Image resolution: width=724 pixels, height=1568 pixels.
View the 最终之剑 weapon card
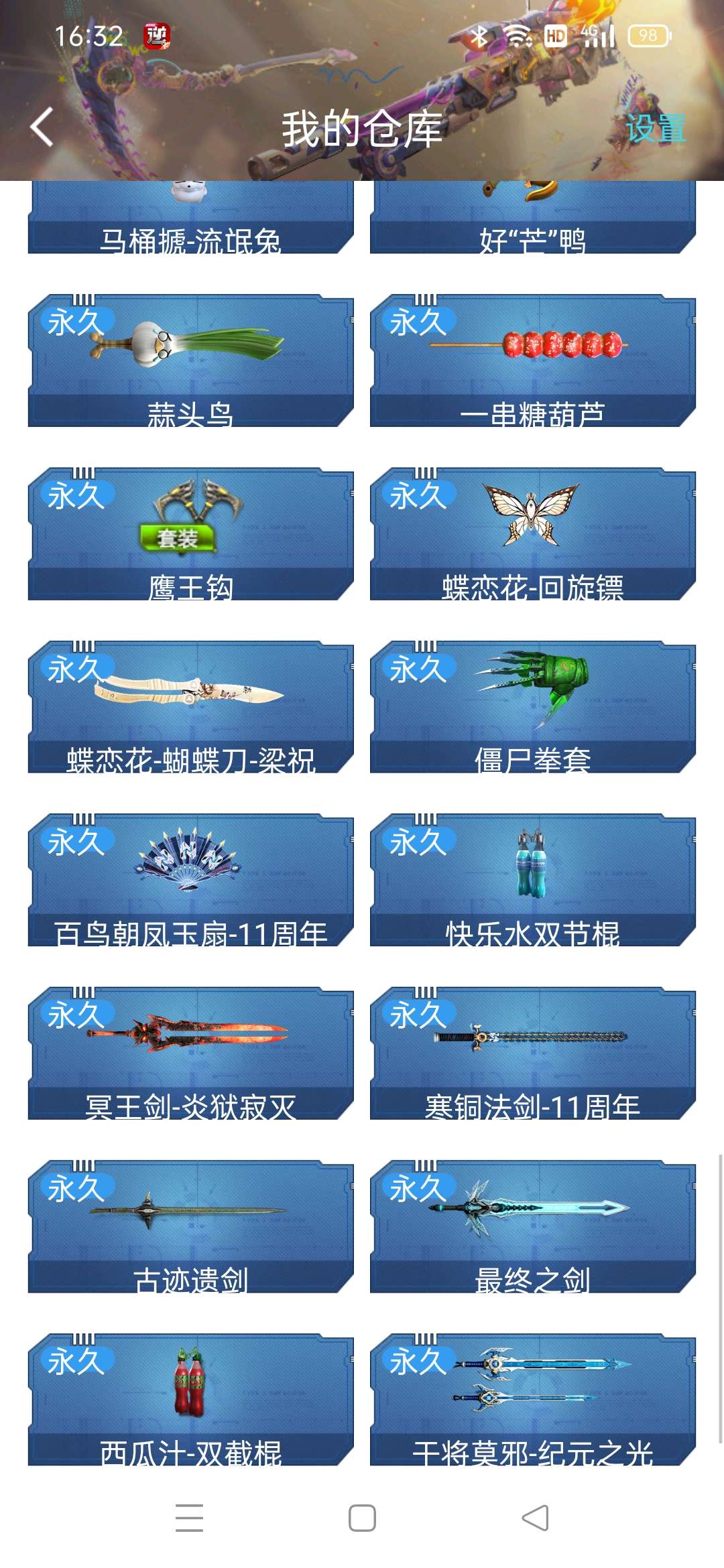532,1225
